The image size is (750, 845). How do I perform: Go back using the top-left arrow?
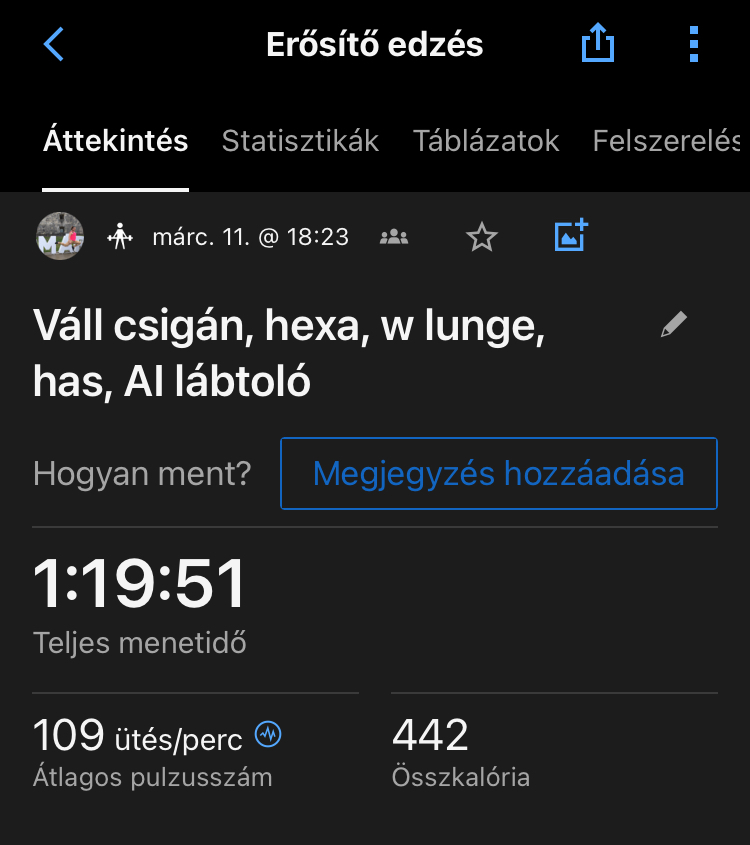pos(54,45)
